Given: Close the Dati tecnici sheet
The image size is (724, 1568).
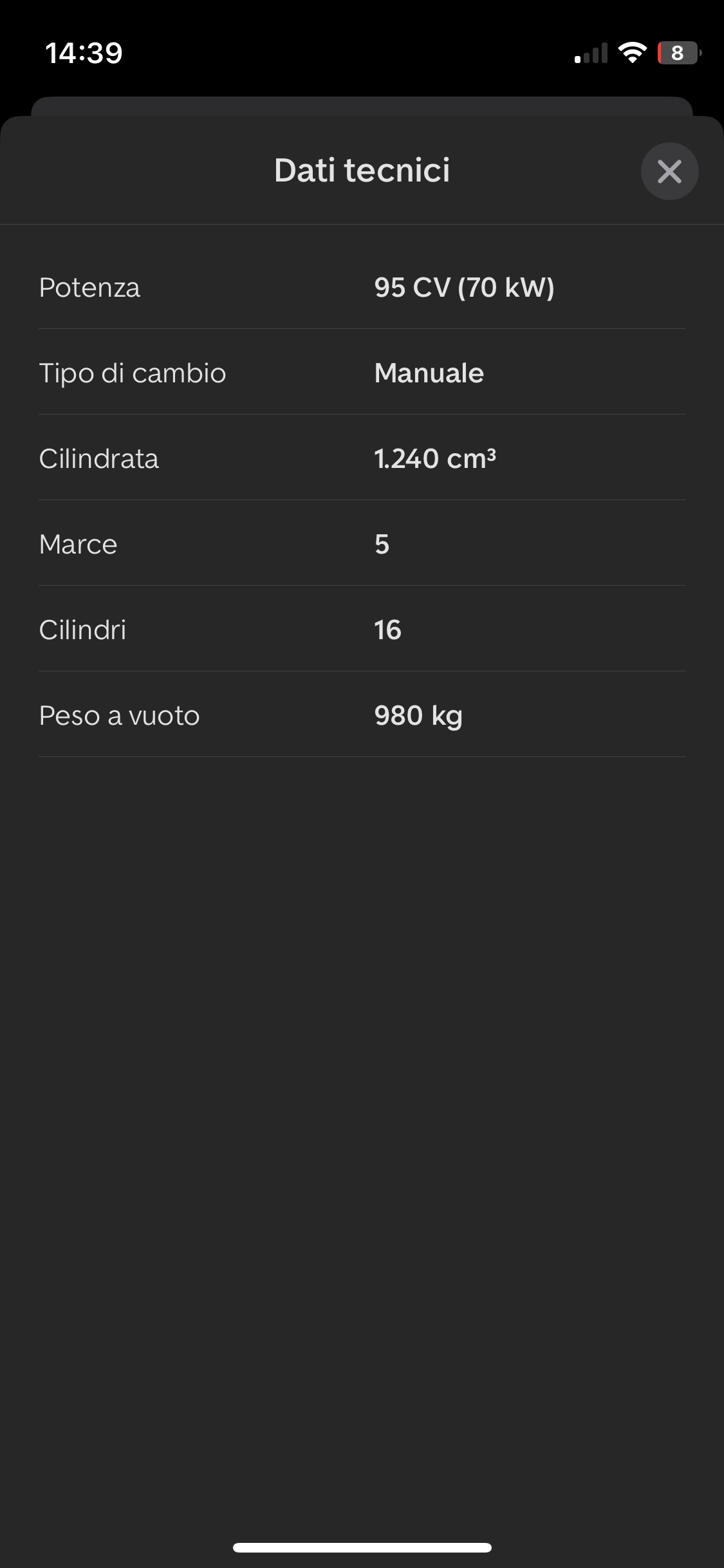Looking at the screenshot, I should [669, 171].
